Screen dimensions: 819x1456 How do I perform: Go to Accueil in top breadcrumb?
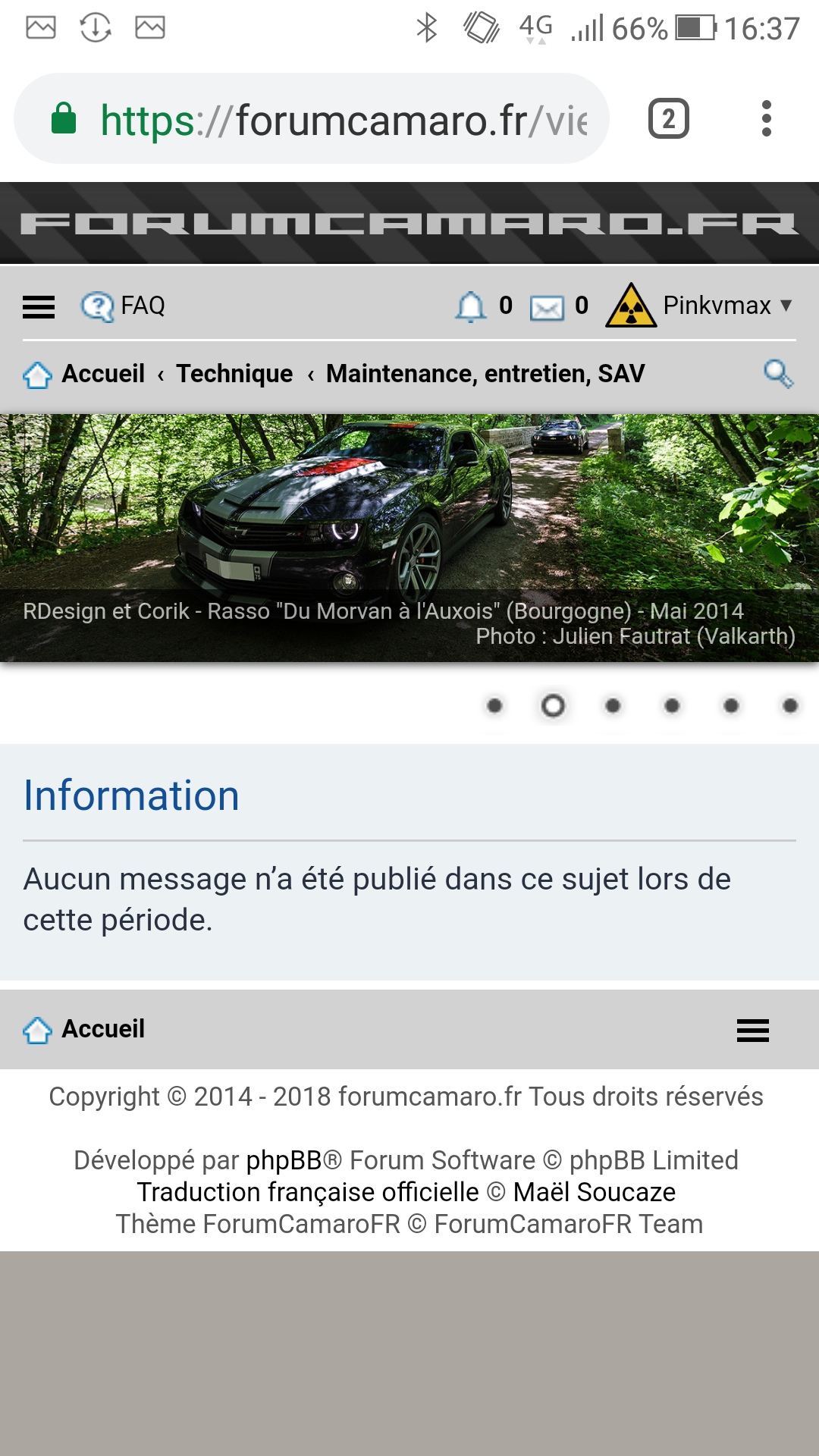(x=102, y=374)
